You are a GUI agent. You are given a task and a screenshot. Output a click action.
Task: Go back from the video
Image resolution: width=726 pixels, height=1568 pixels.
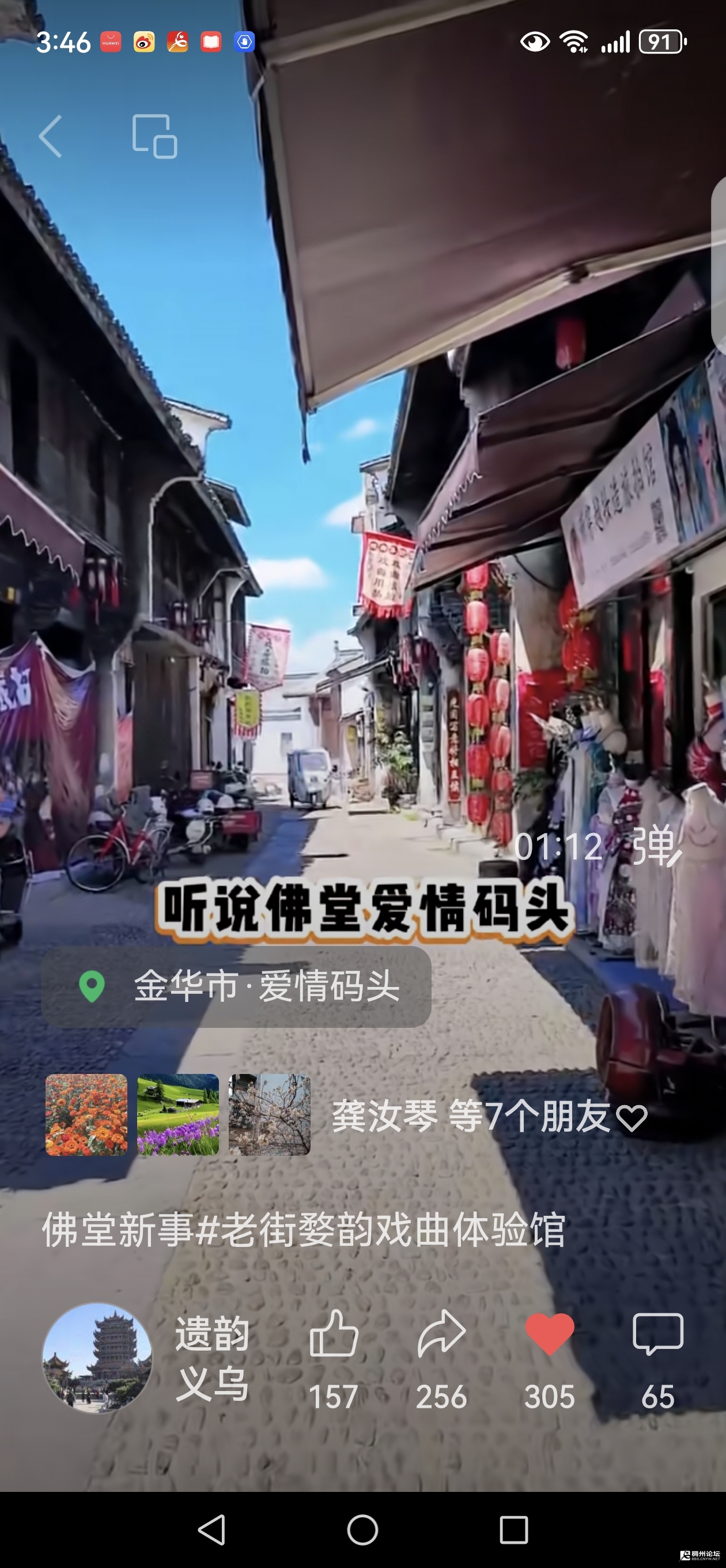51,137
